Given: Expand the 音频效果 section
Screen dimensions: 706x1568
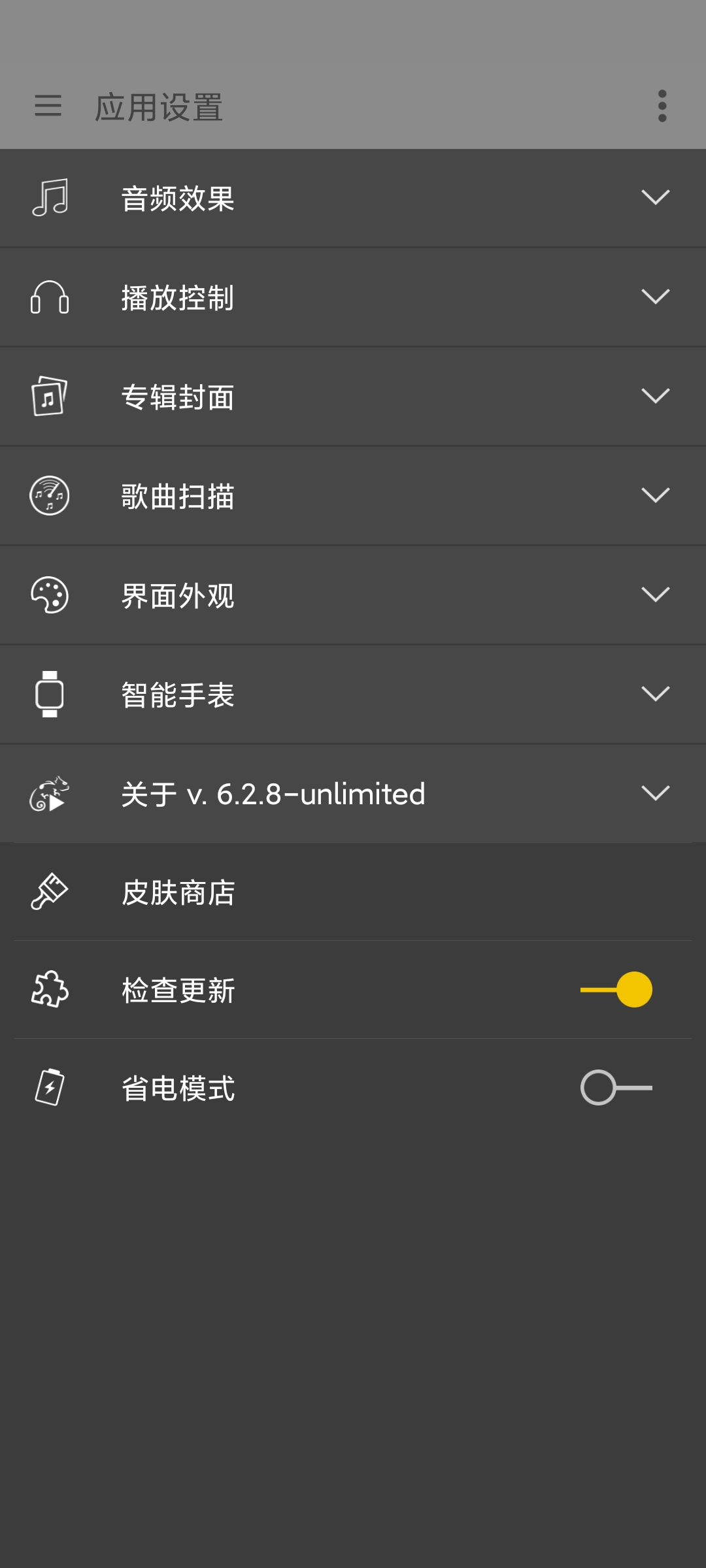Looking at the screenshot, I should (353, 198).
